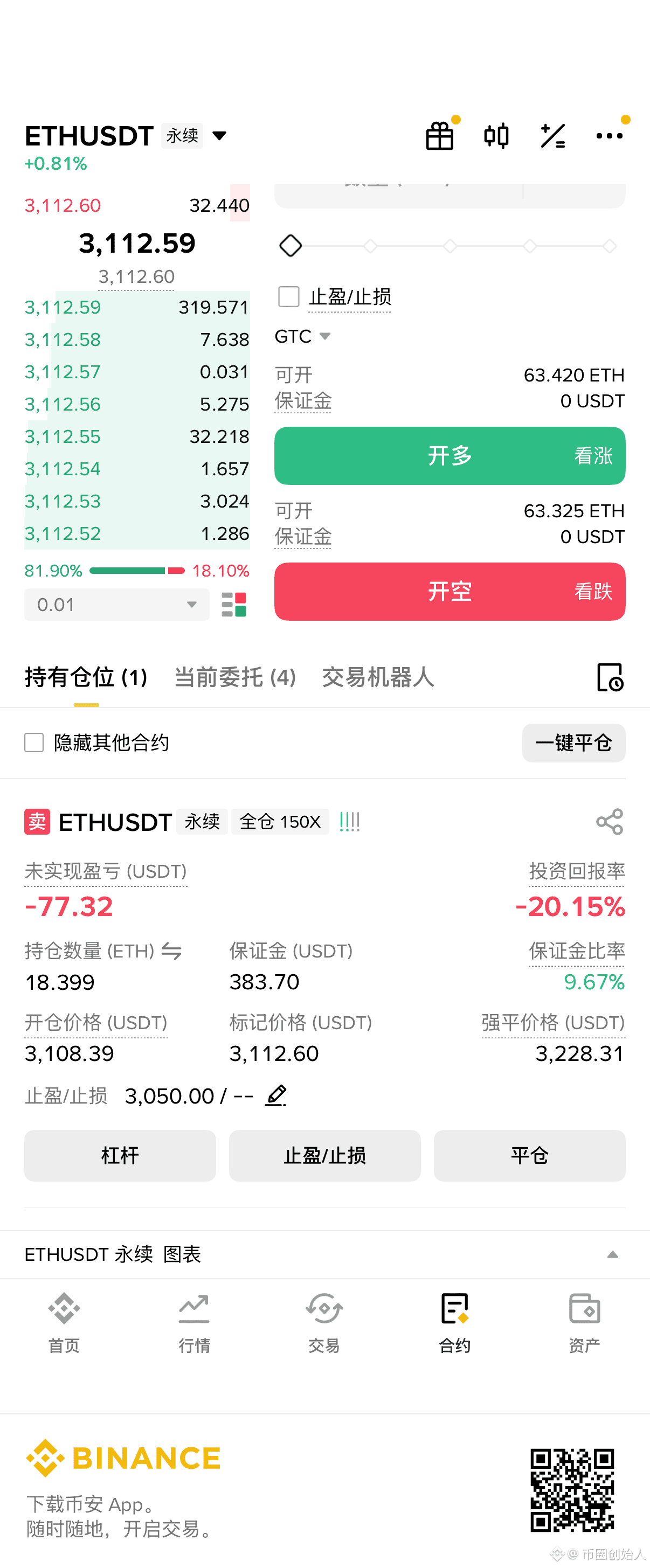The height and width of the screenshot is (1568, 650).
Task: Tap 一键平仓 to close all positions
Action: tap(573, 743)
